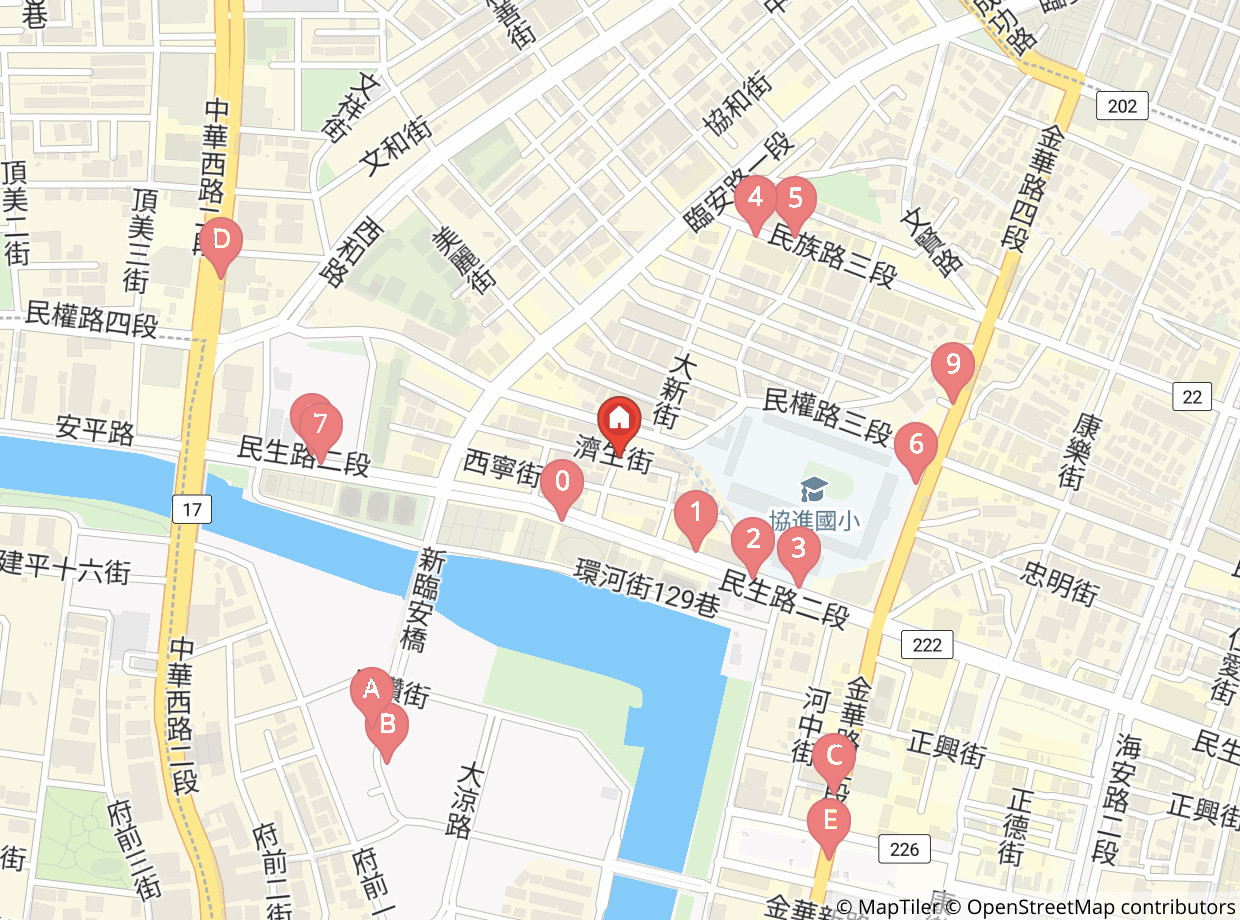
Task: Tap map marker E
Action: [x=829, y=821]
